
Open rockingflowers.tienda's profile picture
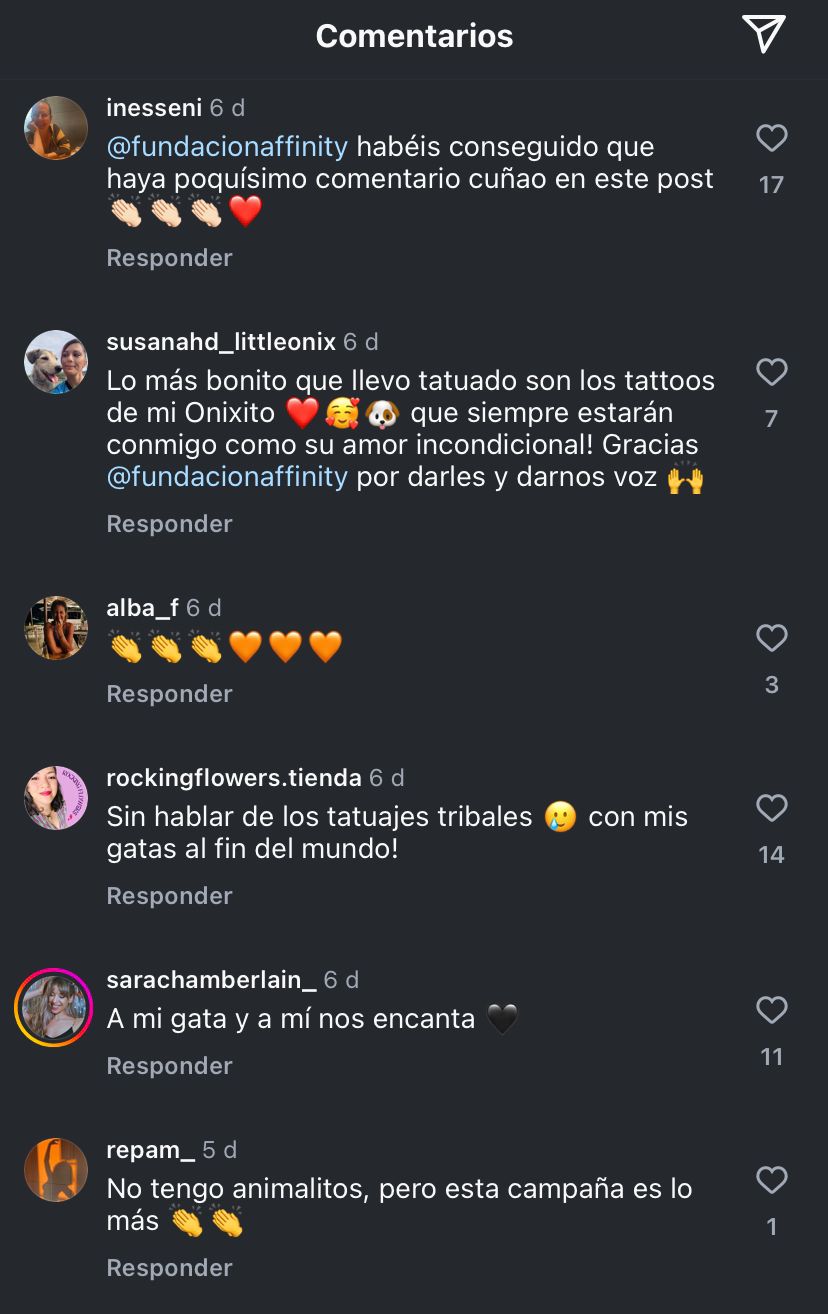pyautogui.click(x=56, y=798)
